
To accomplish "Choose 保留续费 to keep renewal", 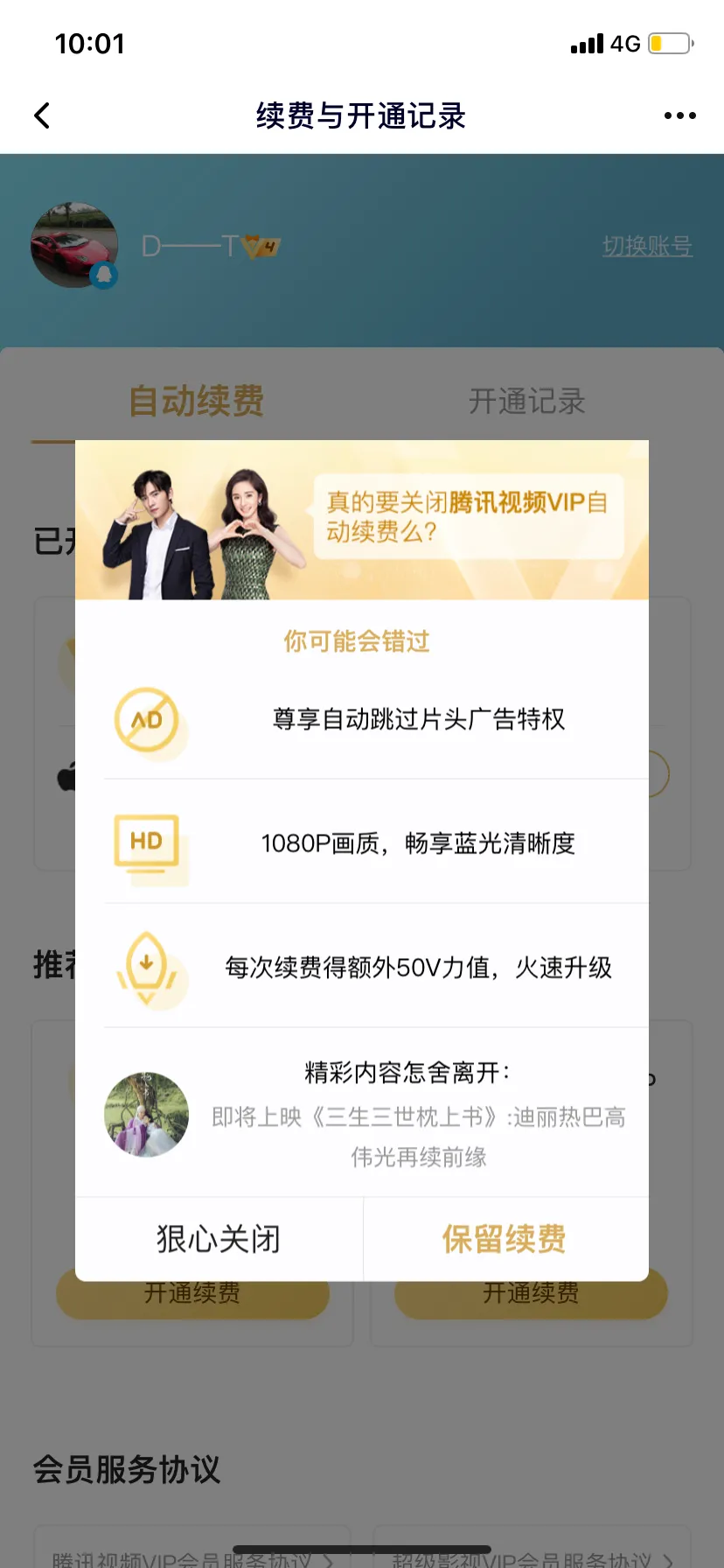I will point(505,1239).
